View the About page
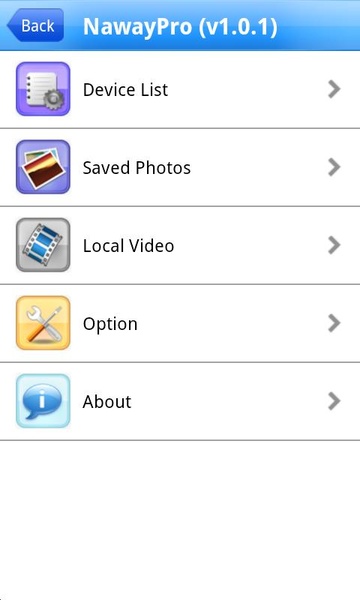The height and width of the screenshot is (600, 360). [180, 401]
